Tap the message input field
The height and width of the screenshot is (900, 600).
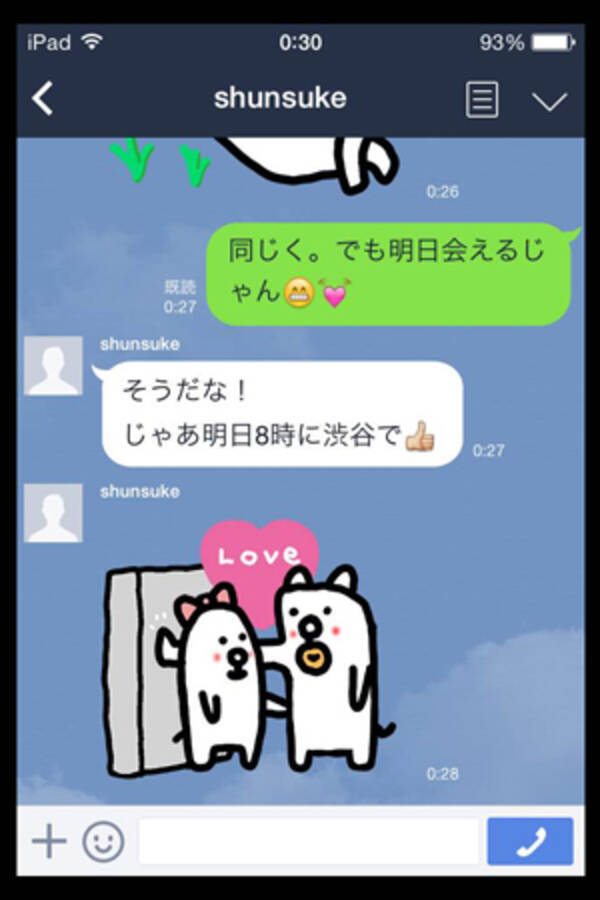(308, 841)
